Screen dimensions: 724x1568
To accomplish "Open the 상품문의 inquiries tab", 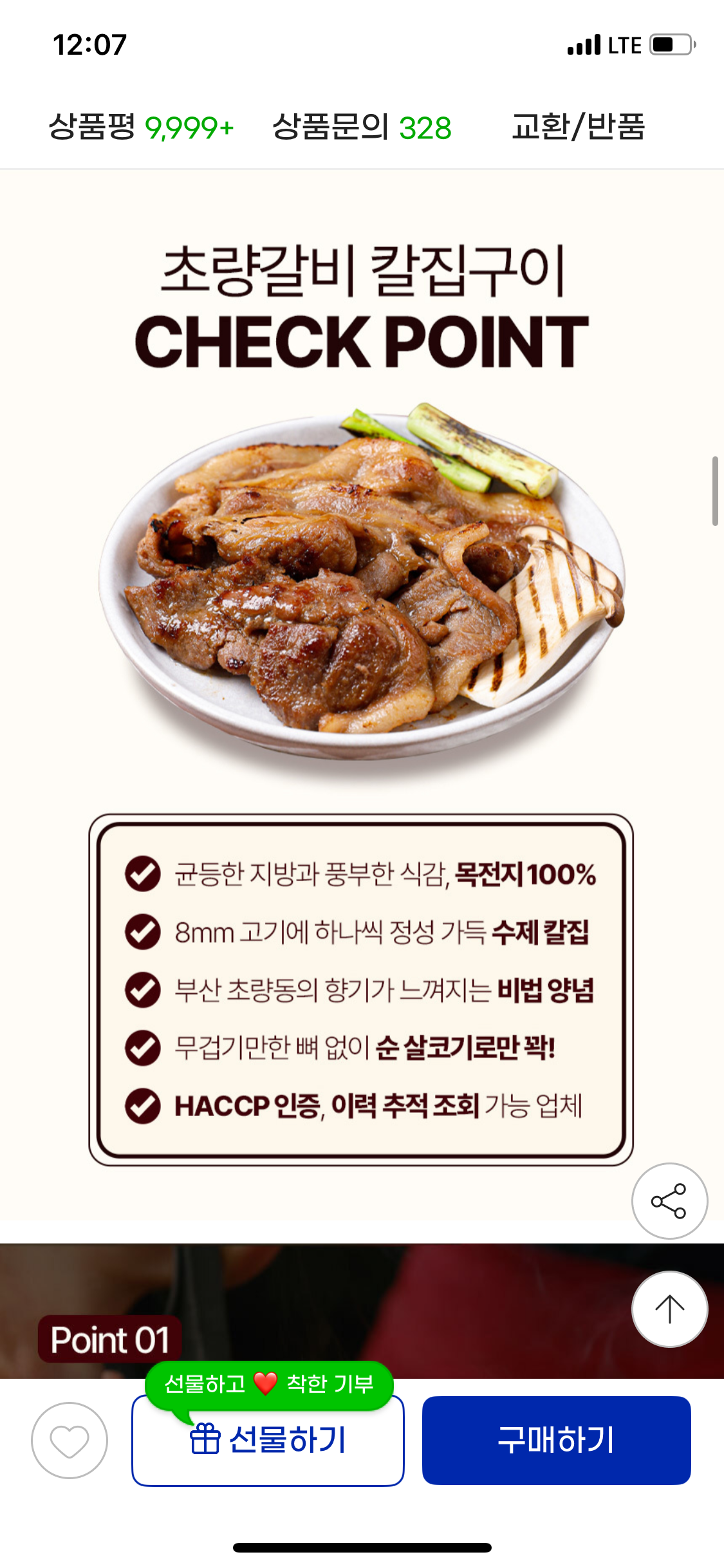I will click(362, 127).
